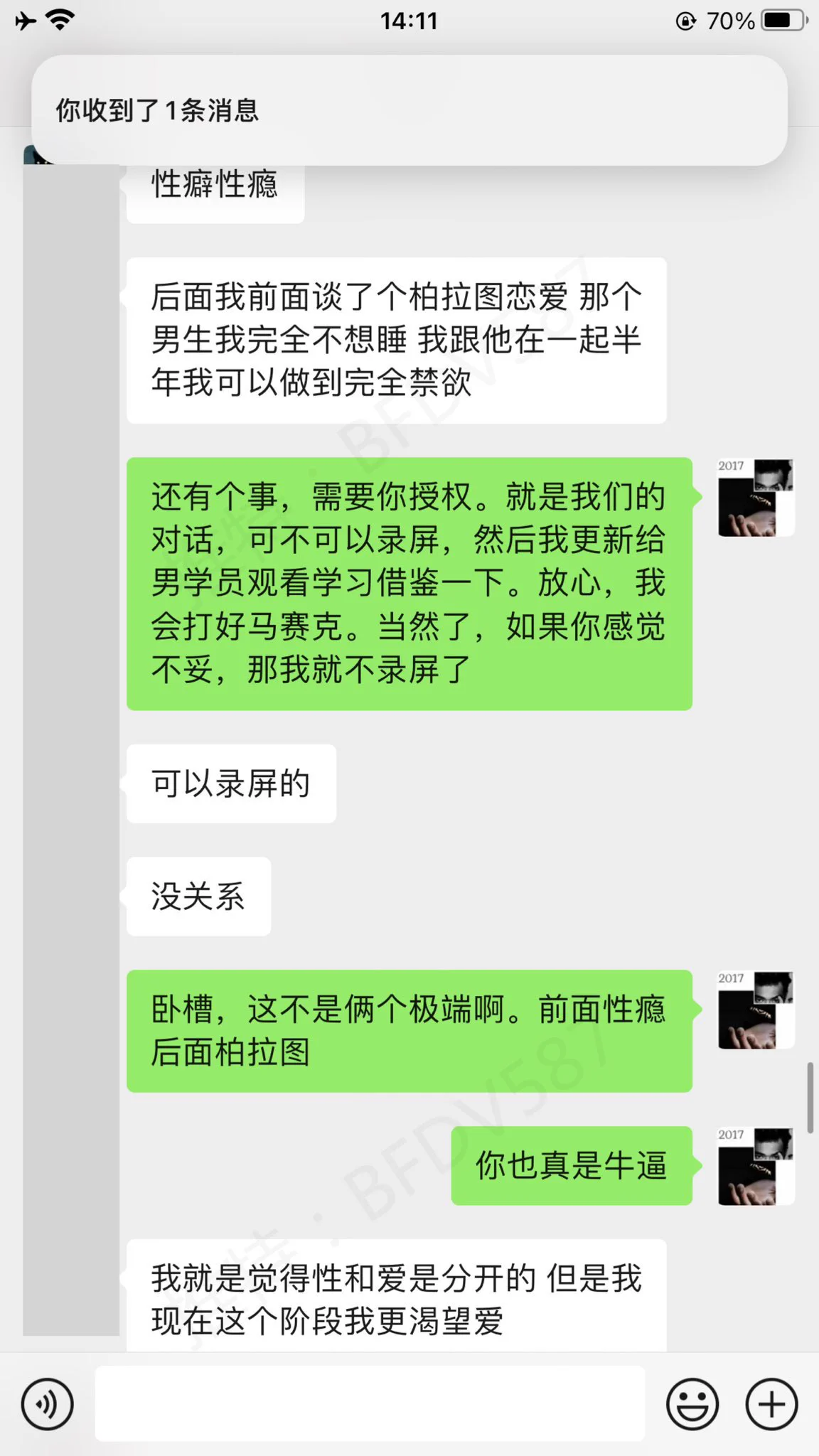819x1456 pixels.
Task: Open the emoji sticker panel
Action: click(x=692, y=1404)
